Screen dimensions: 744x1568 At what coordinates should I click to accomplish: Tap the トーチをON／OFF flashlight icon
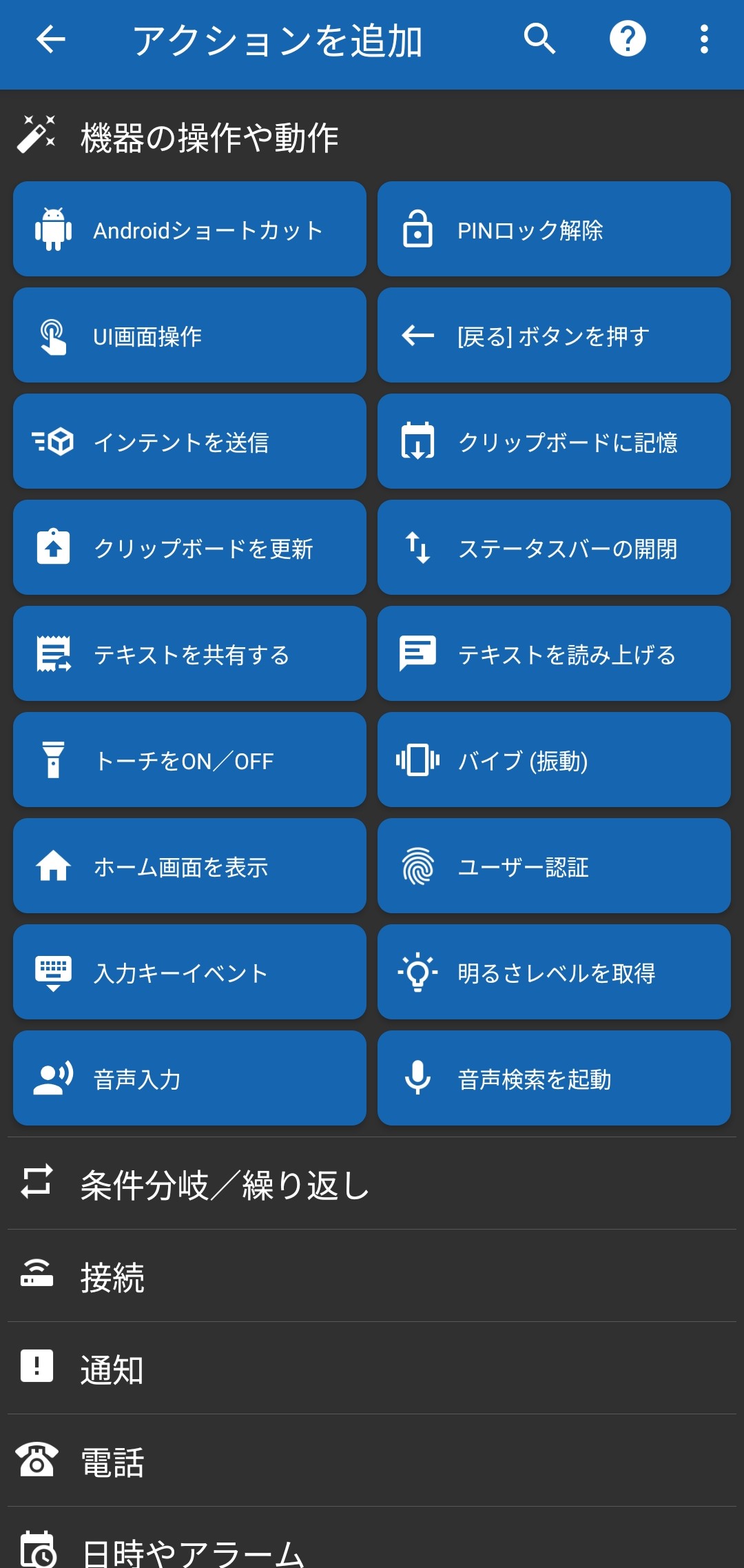pos(54,760)
